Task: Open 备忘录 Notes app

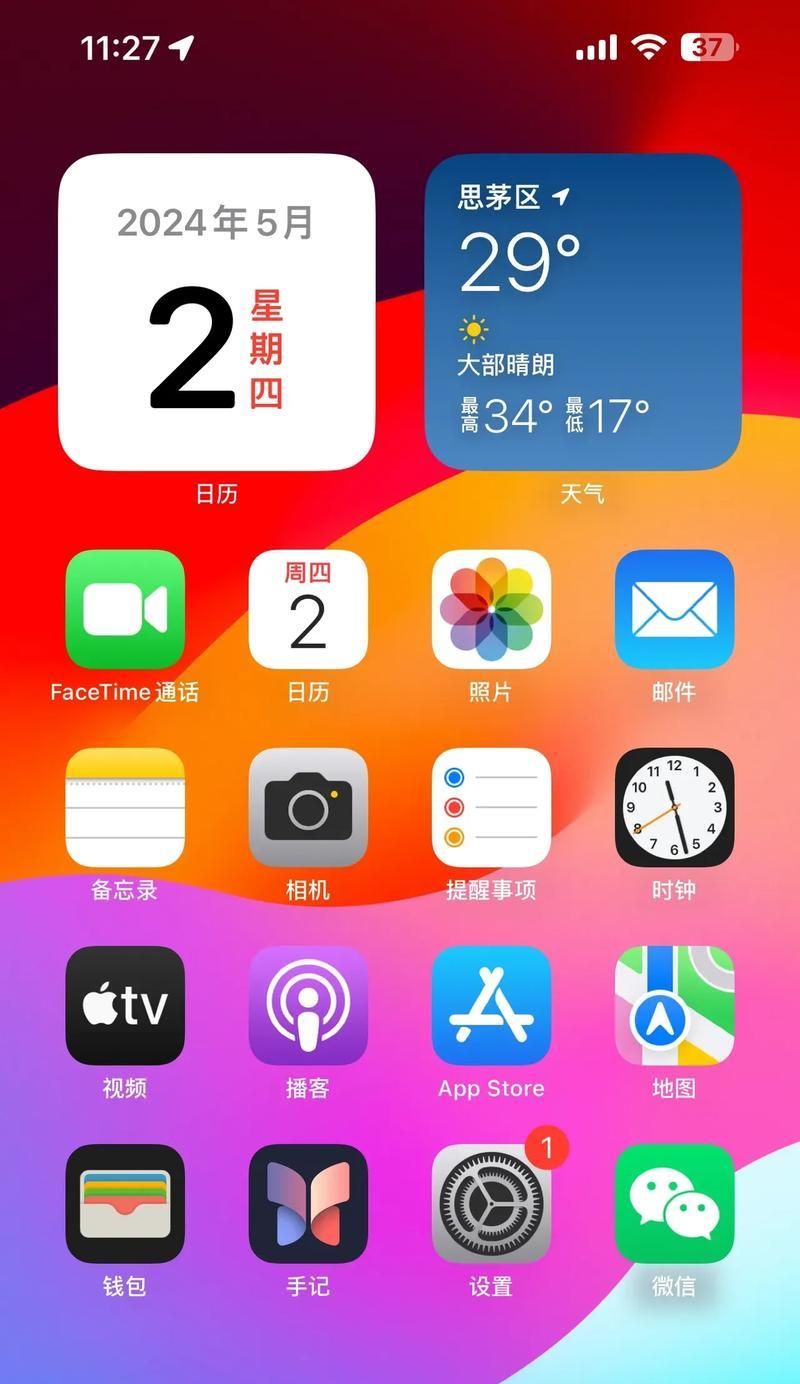Action: click(x=125, y=807)
